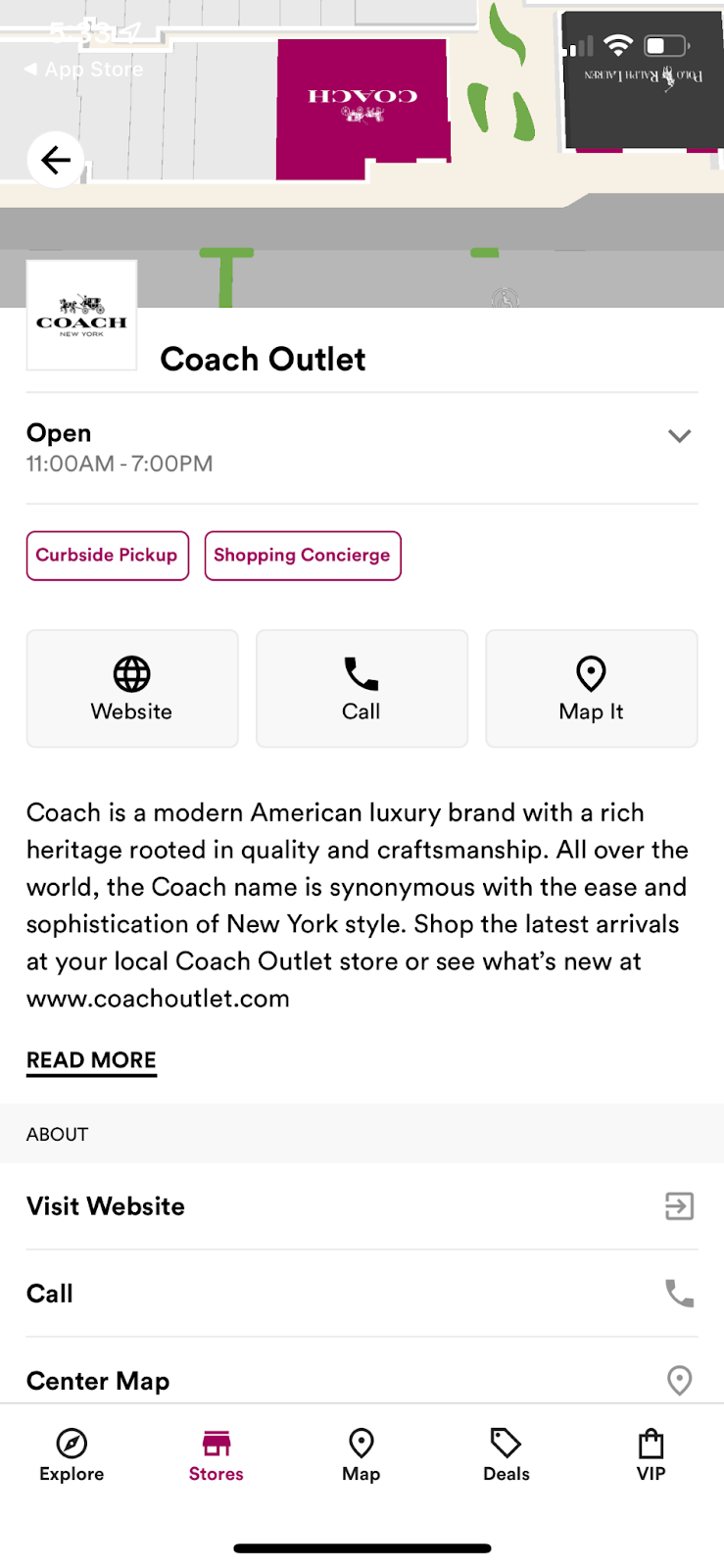
Task: Open the Coach Outlet website button
Action: click(132, 688)
